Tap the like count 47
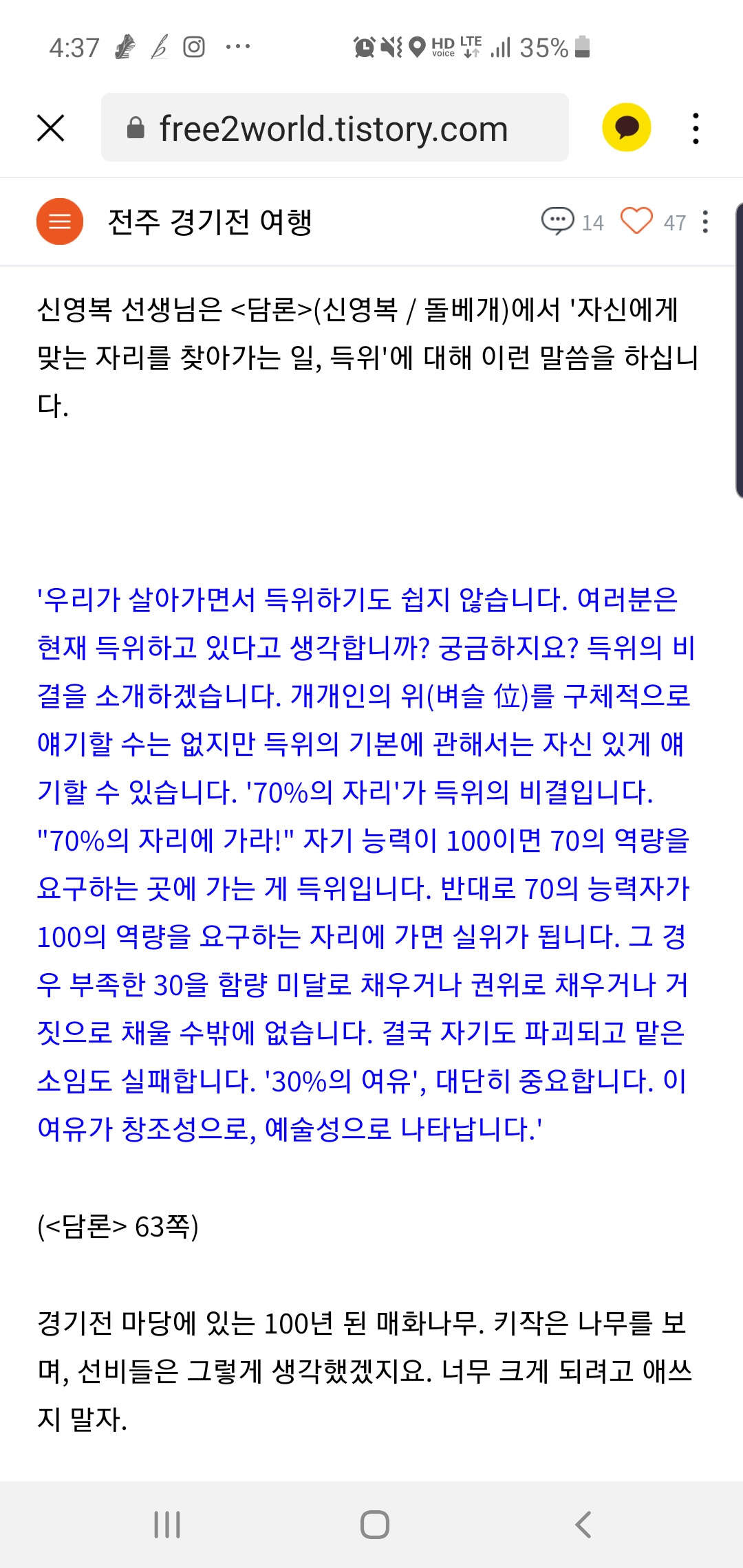 (674, 221)
